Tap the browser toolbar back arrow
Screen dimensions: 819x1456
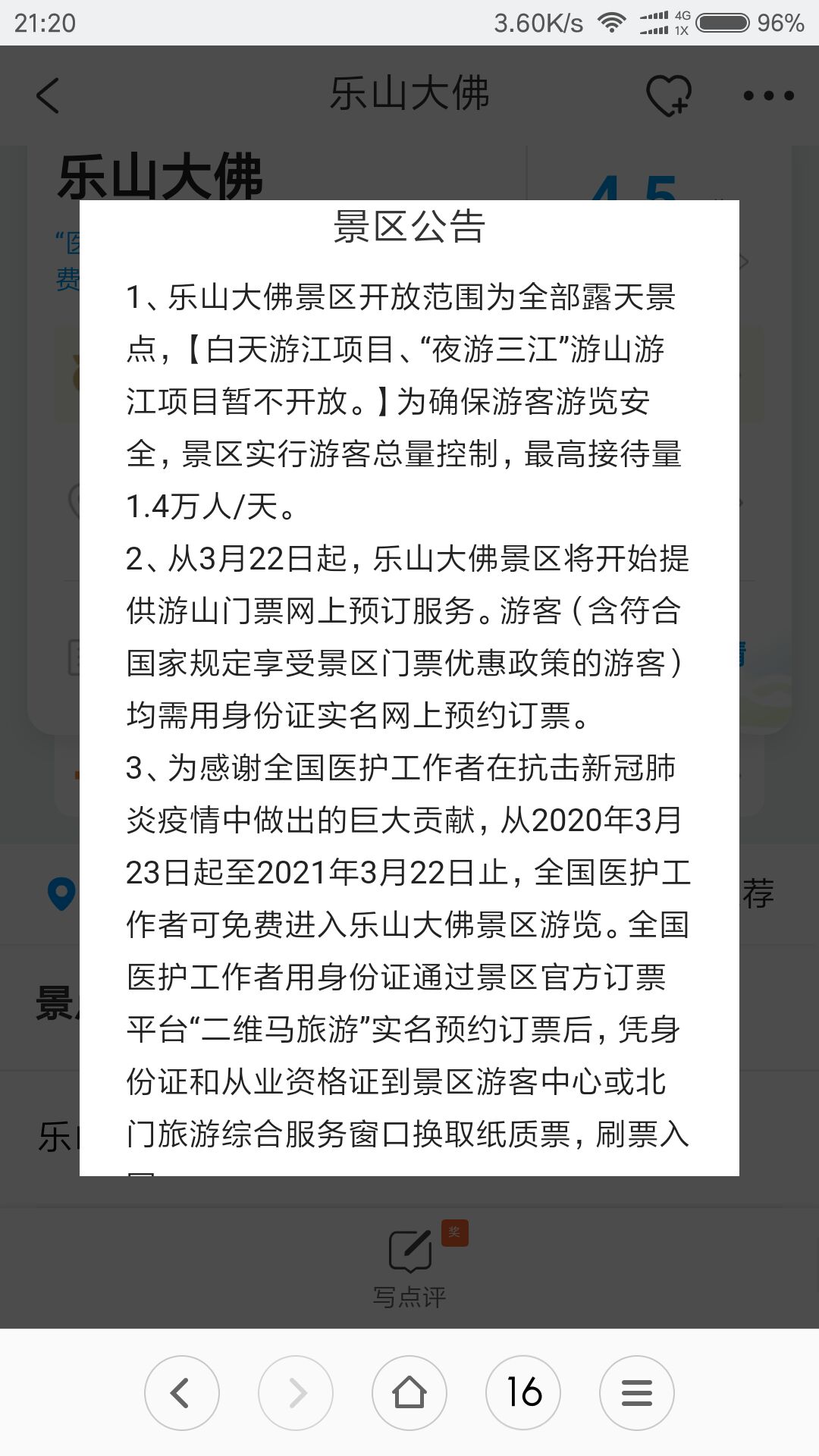182,1392
